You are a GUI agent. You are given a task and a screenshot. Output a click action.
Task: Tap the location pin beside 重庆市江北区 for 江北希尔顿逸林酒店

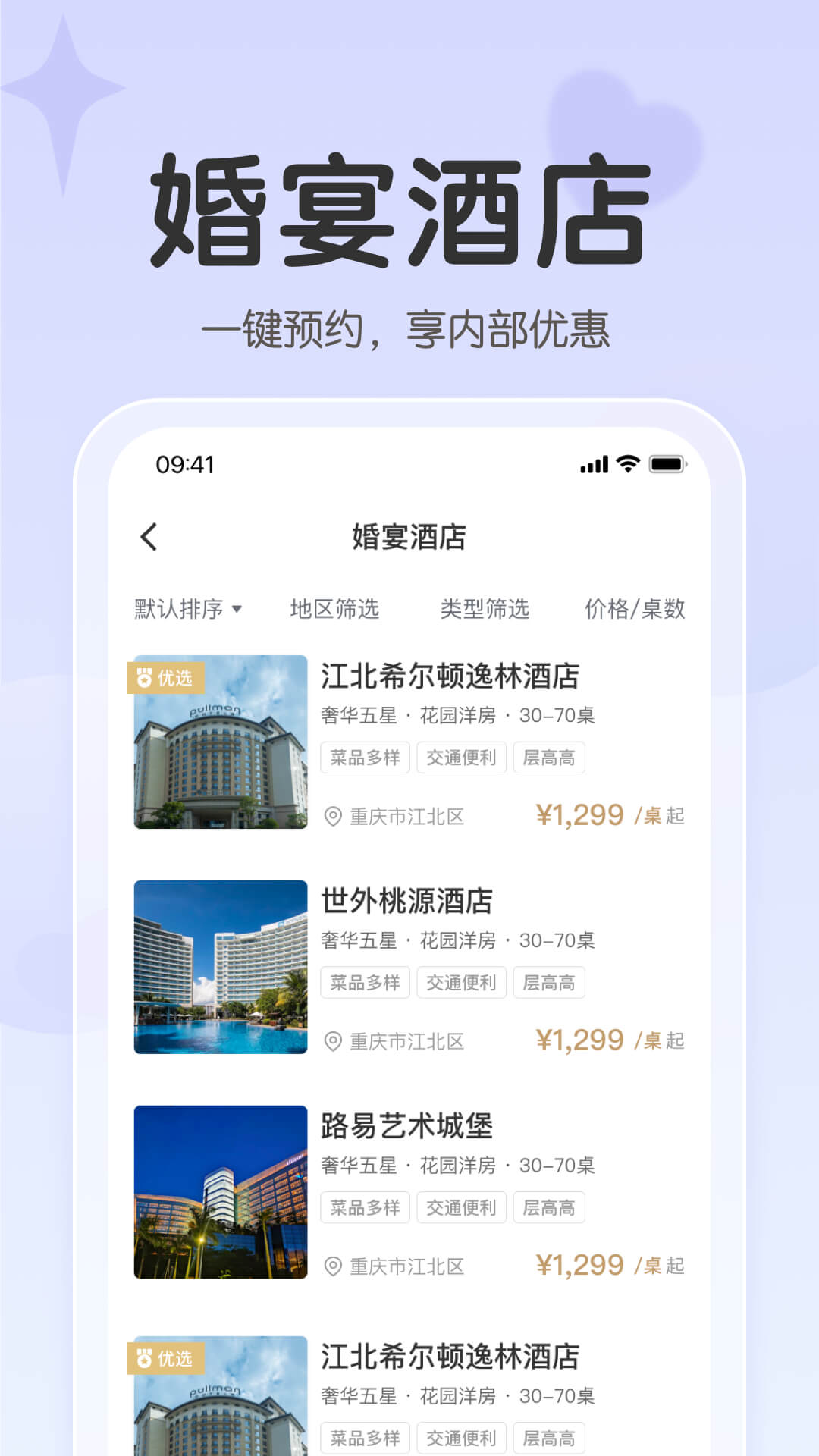point(332,817)
